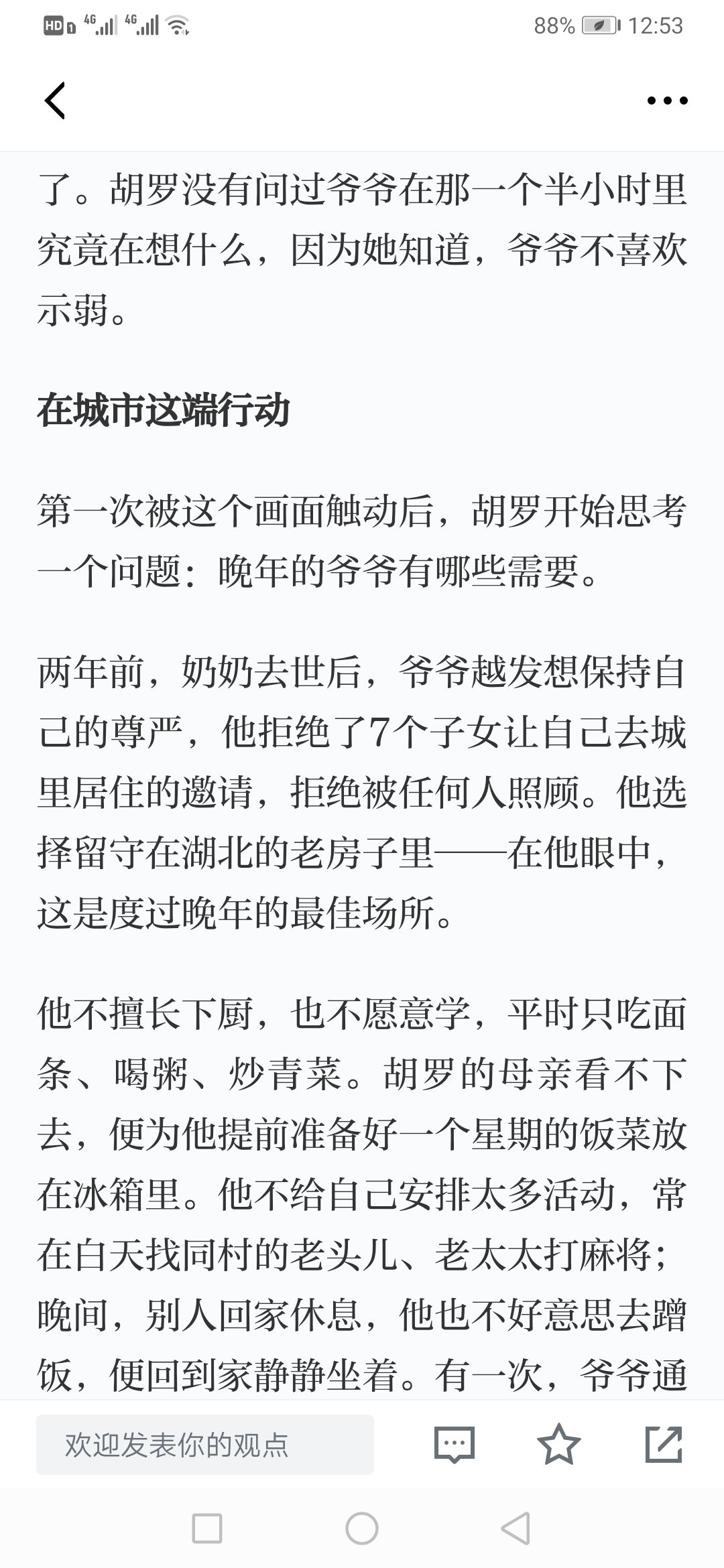Open recent apps from the navigation bar
The image size is (724, 1568).
tap(207, 1528)
